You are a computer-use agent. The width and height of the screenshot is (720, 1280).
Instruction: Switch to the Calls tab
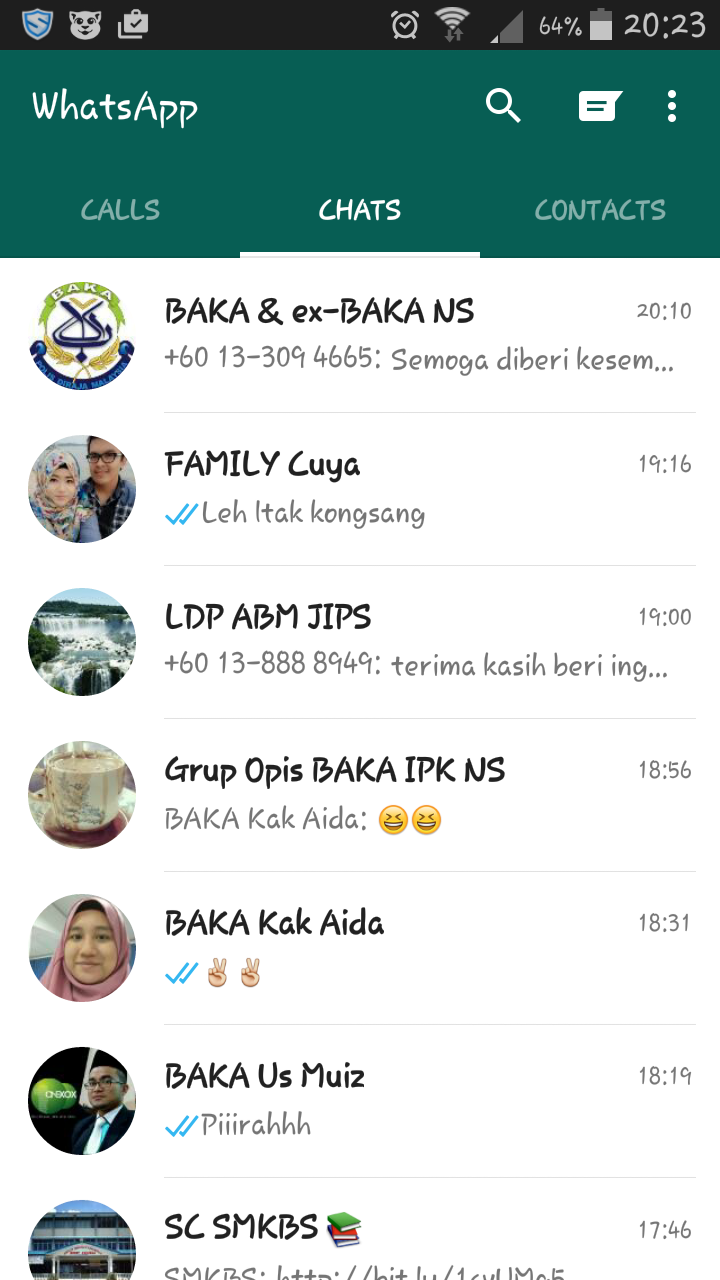pos(120,210)
